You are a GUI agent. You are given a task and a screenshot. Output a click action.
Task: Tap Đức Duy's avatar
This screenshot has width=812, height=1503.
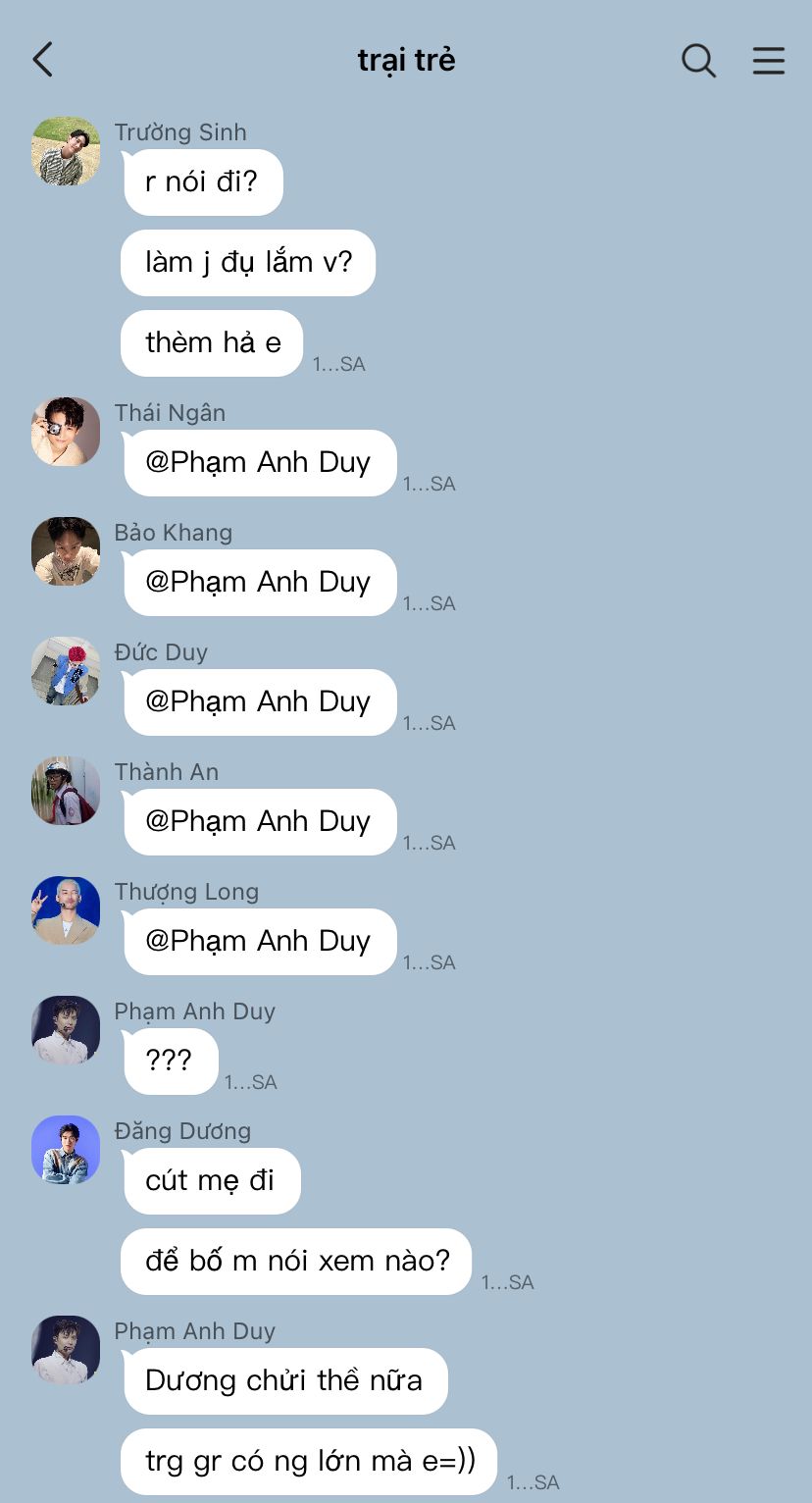(66, 671)
